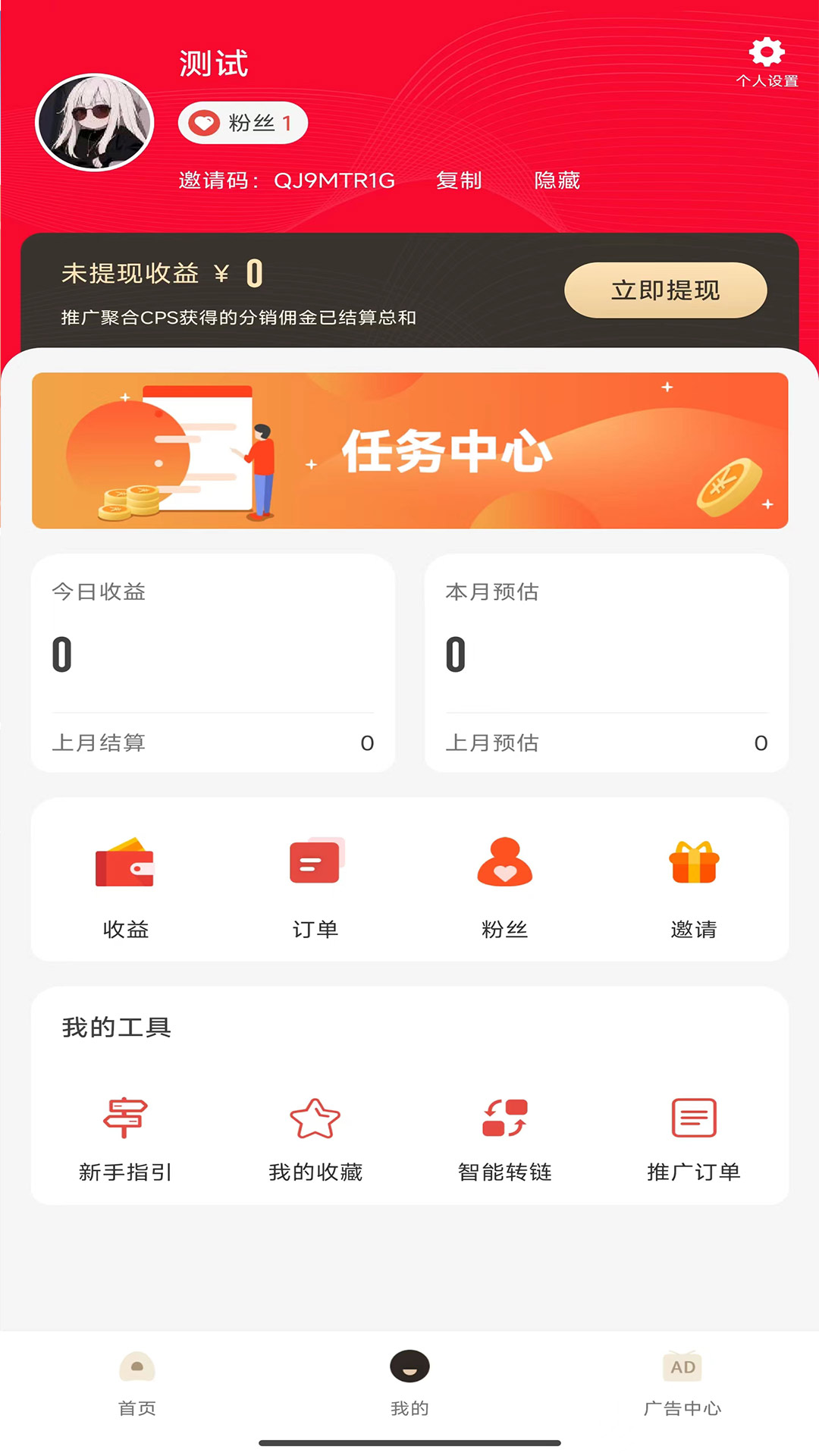Hide the invite code via 隐藏
Viewport: 819px width, 1456px height.
coord(557,180)
